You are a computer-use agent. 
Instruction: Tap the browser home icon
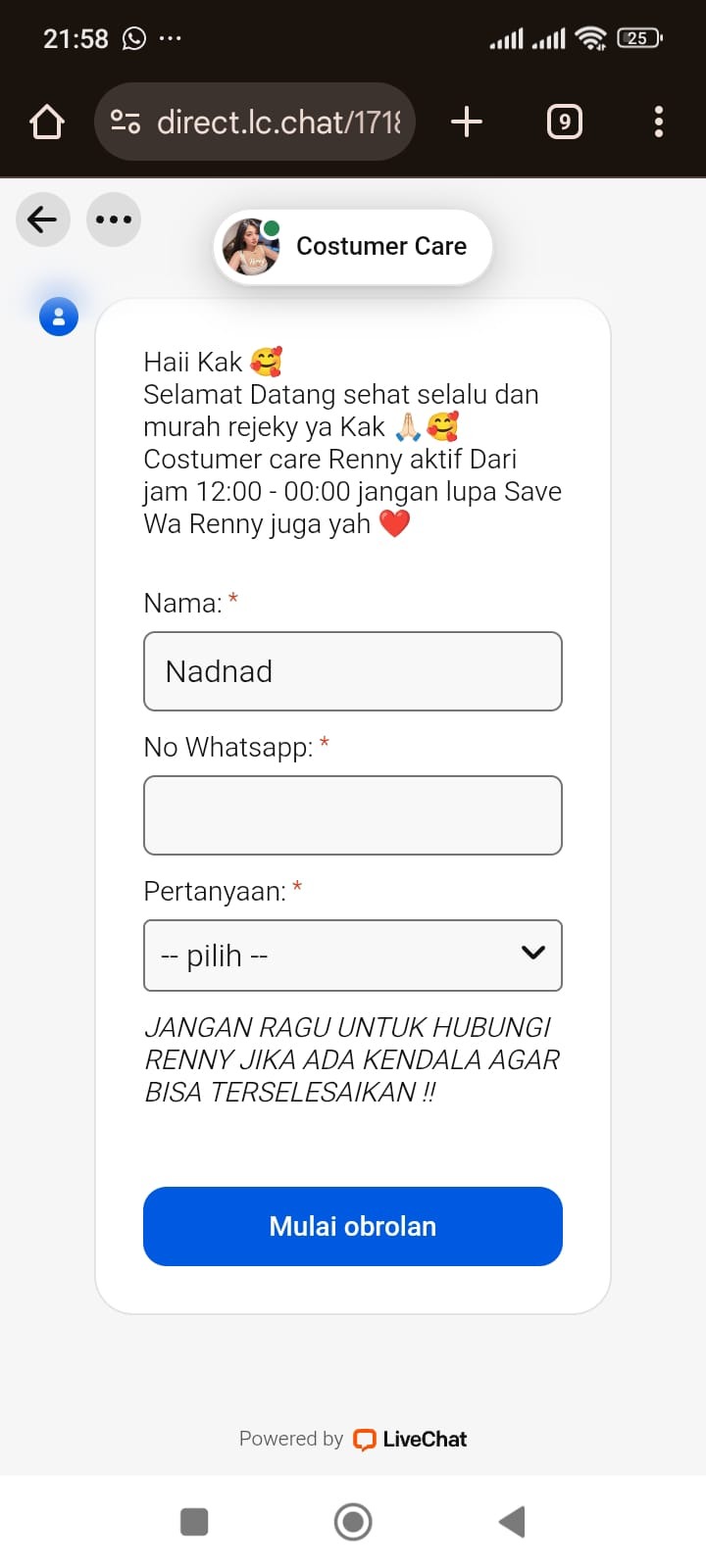[x=46, y=122]
